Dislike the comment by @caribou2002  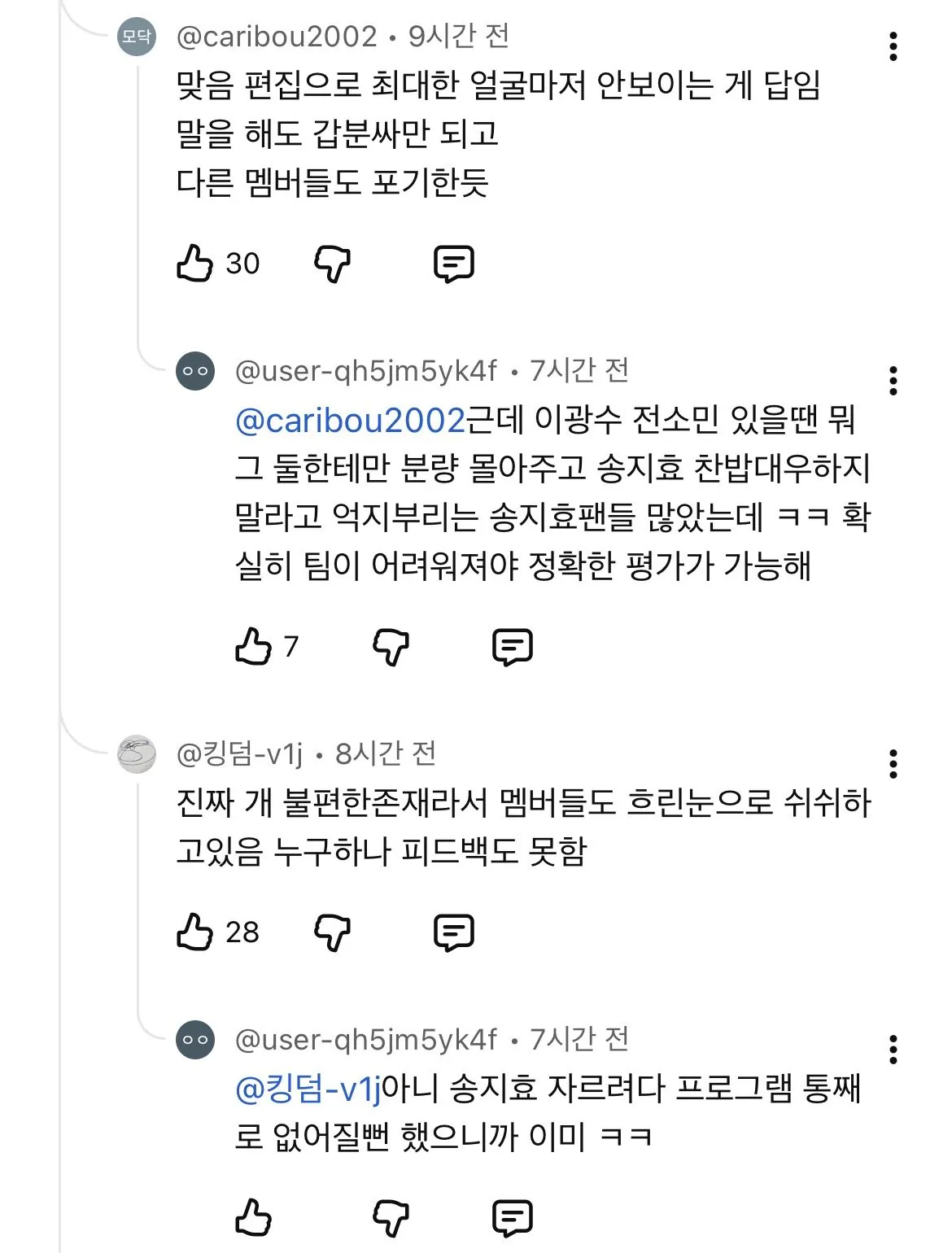(x=332, y=264)
